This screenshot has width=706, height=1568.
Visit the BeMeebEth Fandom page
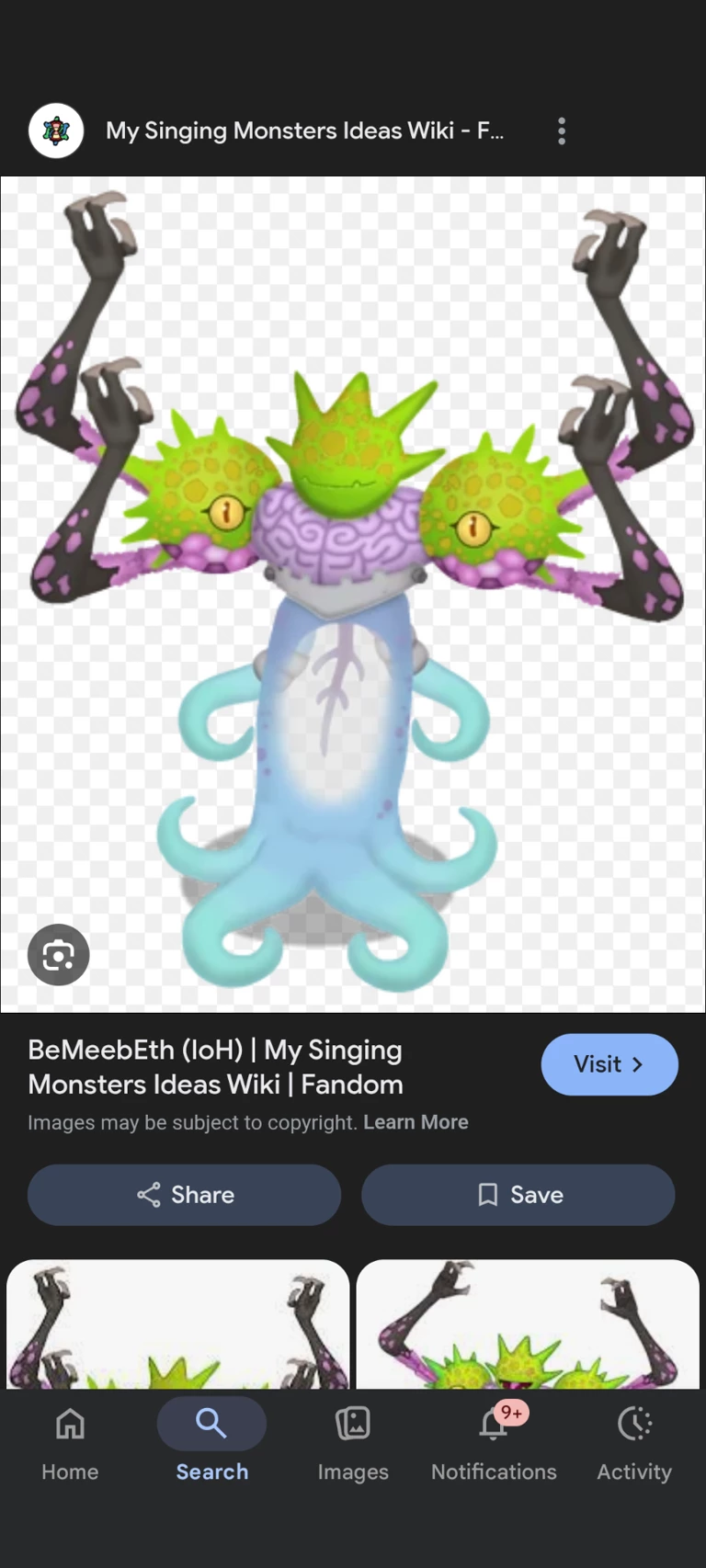click(x=609, y=1064)
